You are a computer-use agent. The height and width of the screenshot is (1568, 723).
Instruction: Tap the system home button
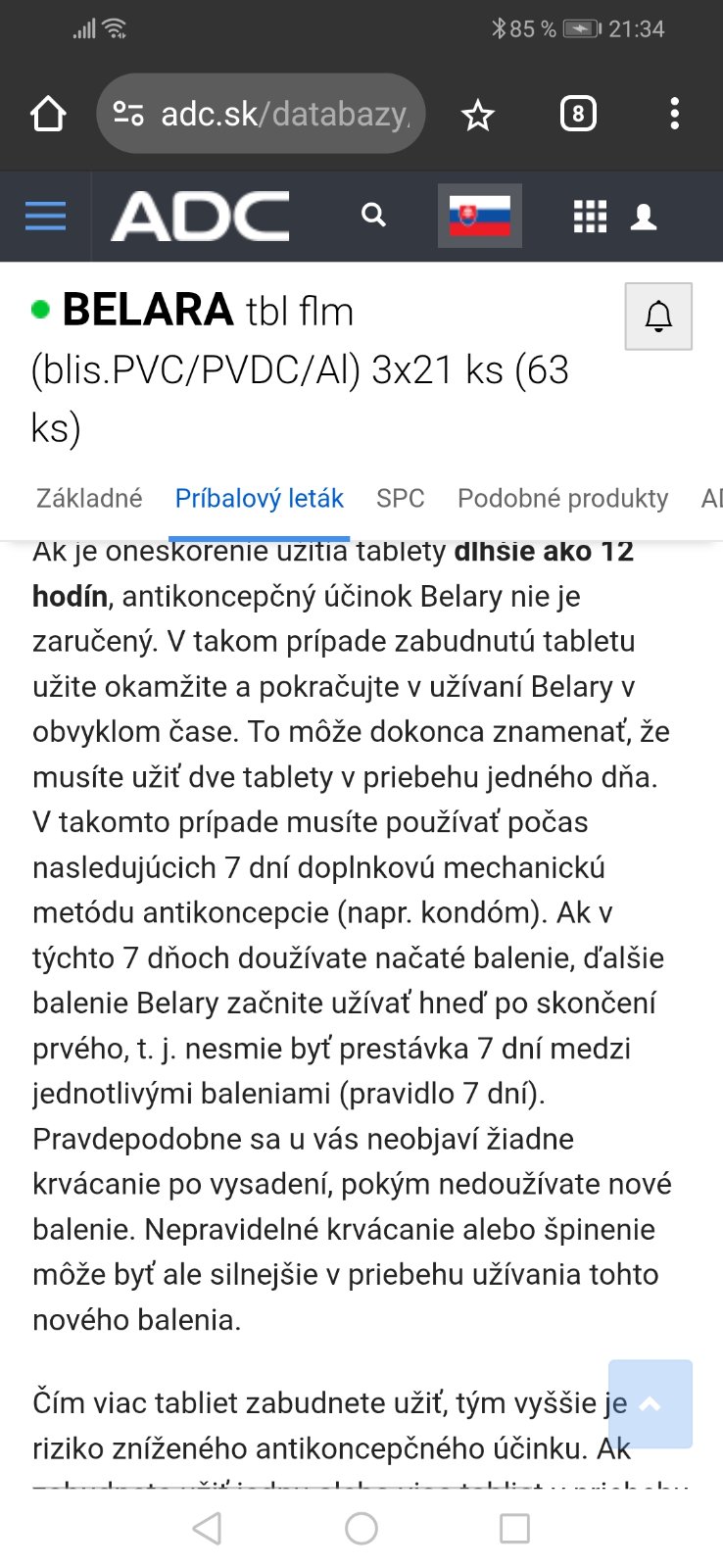[x=361, y=1528]
